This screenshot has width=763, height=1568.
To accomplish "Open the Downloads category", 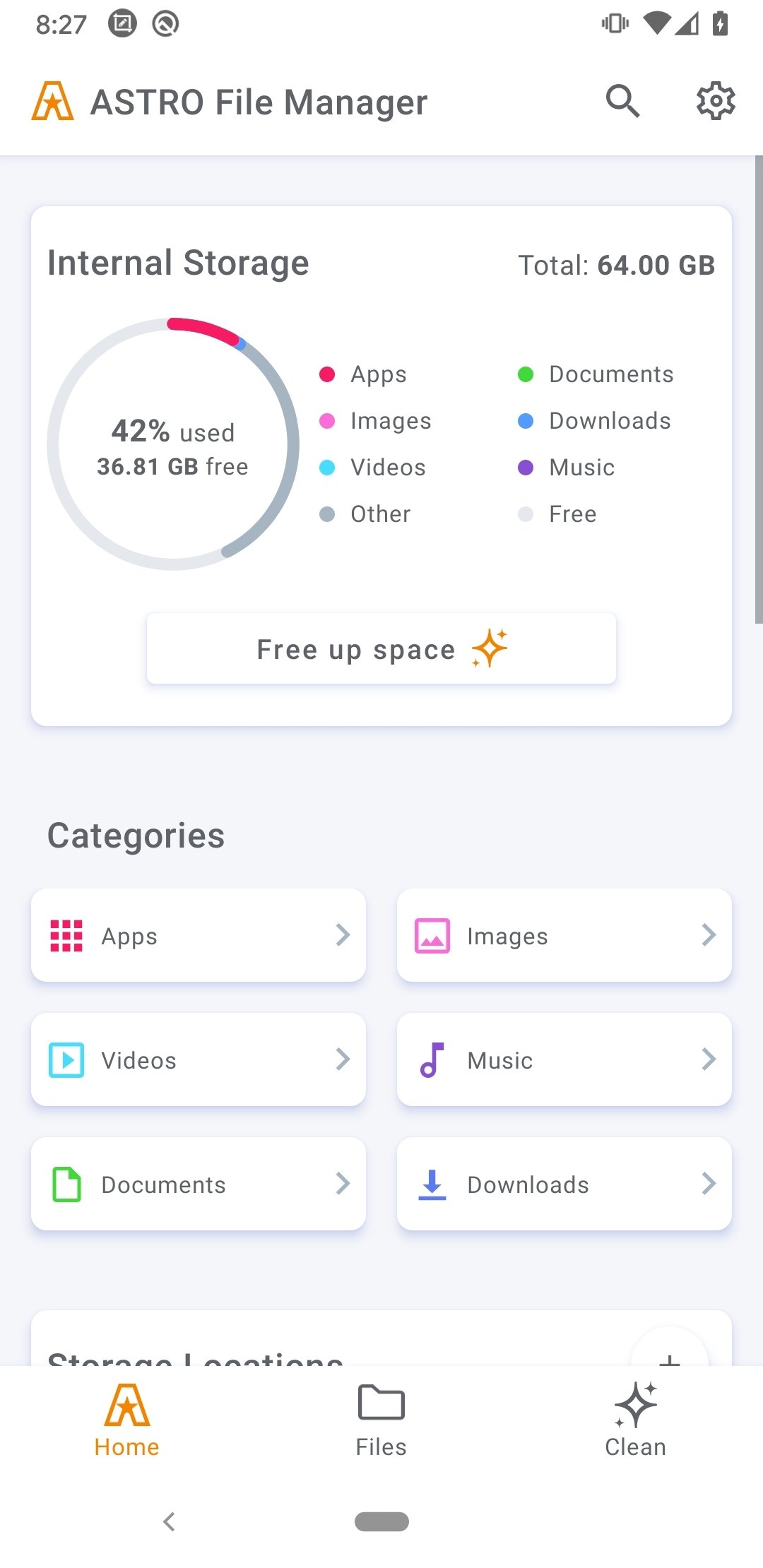I will click(x=564, y=1184).
